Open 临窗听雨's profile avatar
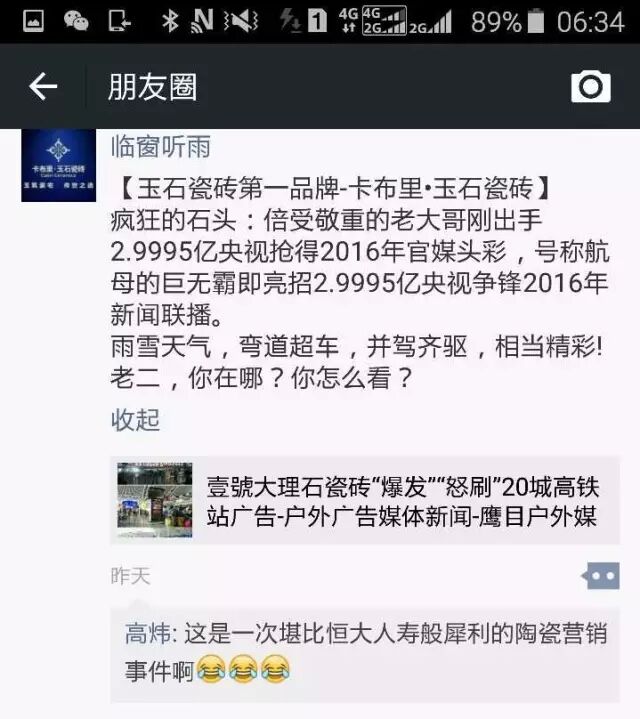 click(59, 165)
